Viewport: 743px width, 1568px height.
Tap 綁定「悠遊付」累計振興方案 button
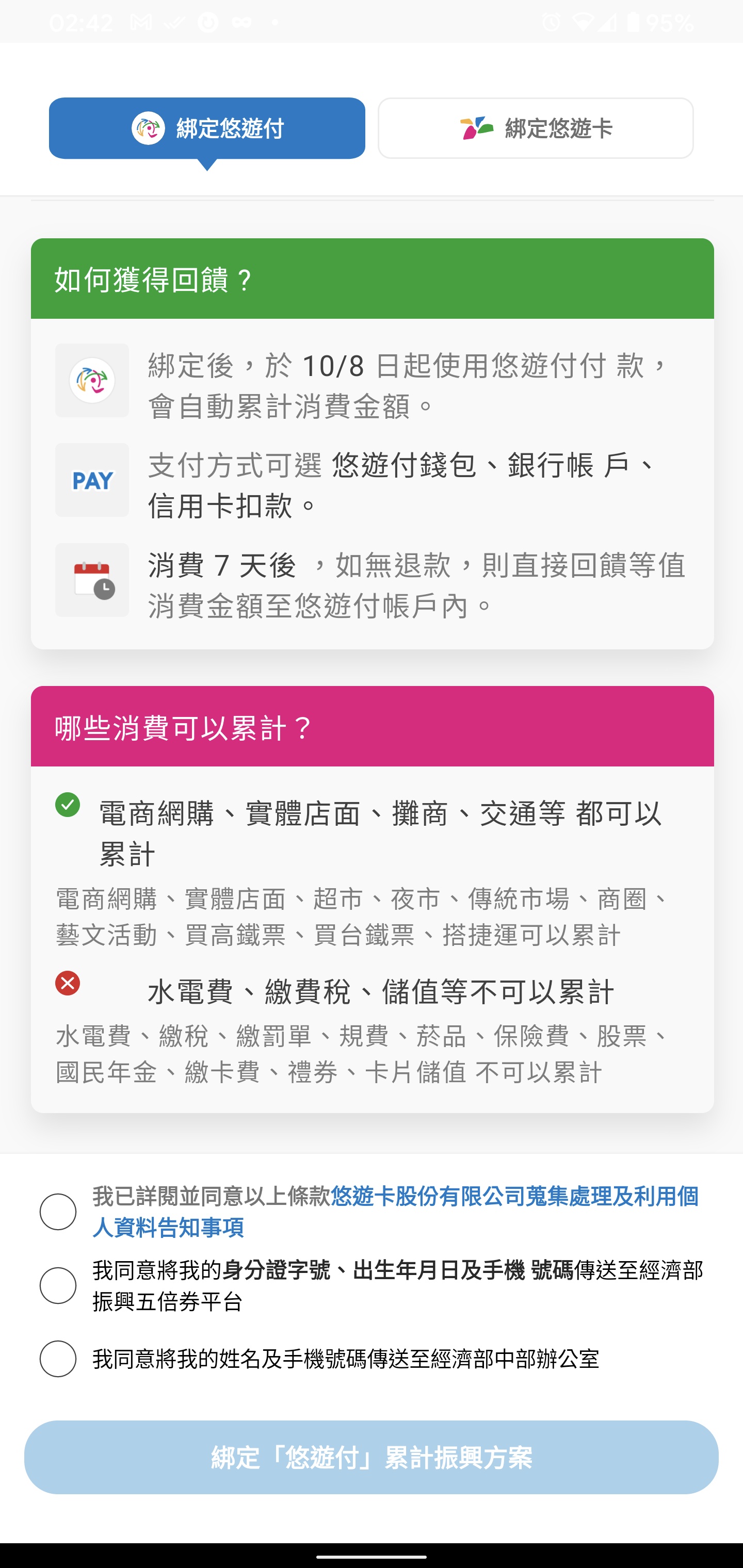(x=372, y=1457)
